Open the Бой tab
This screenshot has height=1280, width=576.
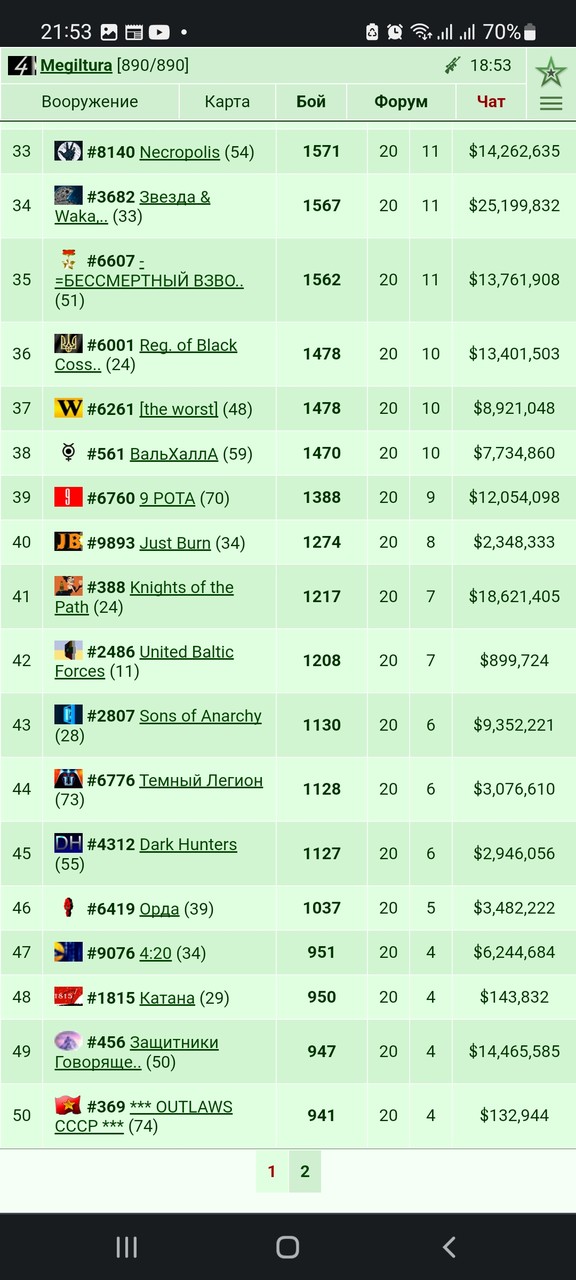coord(311,102)
